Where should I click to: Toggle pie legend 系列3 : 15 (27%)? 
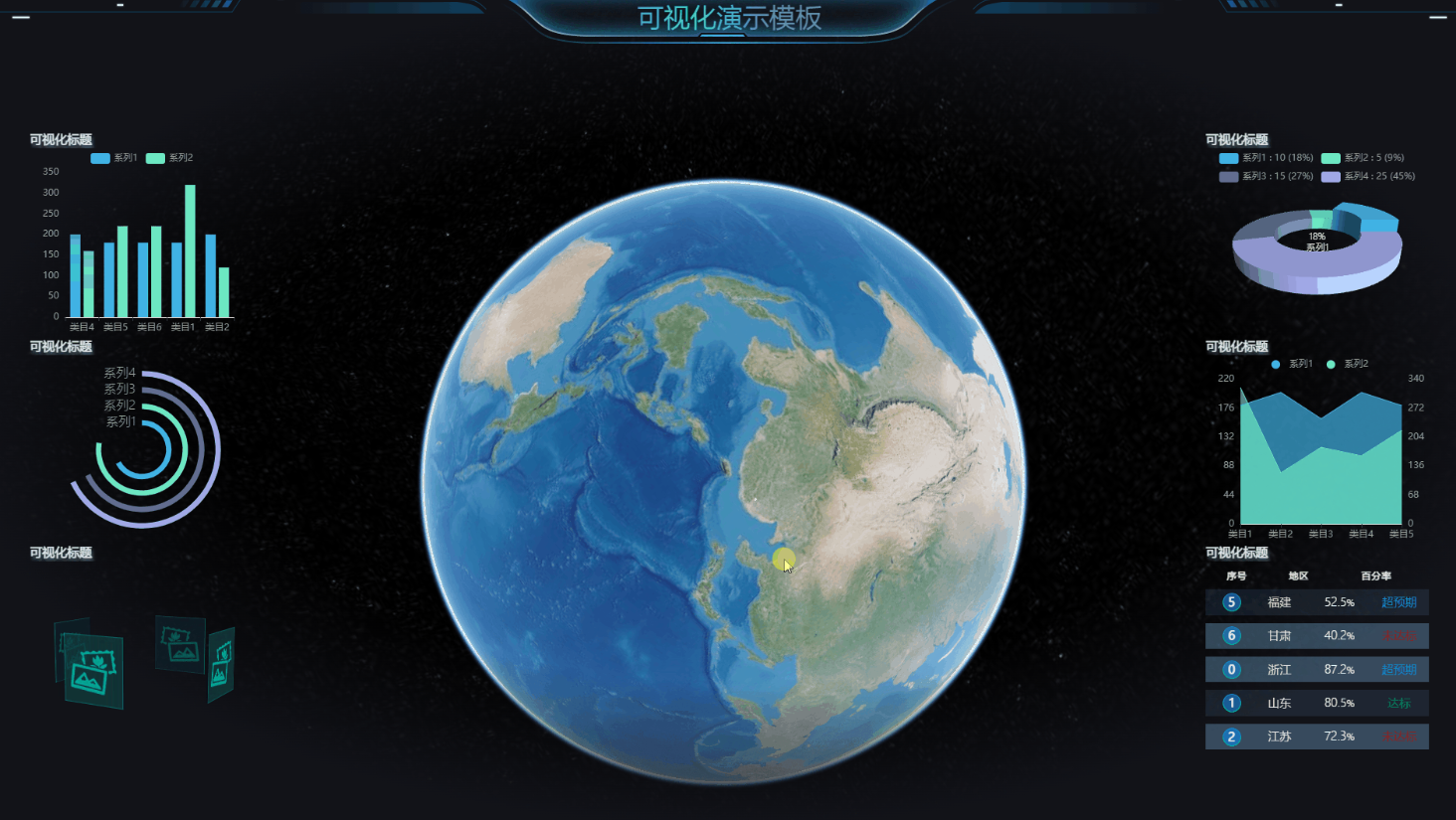coord(1266,176)
